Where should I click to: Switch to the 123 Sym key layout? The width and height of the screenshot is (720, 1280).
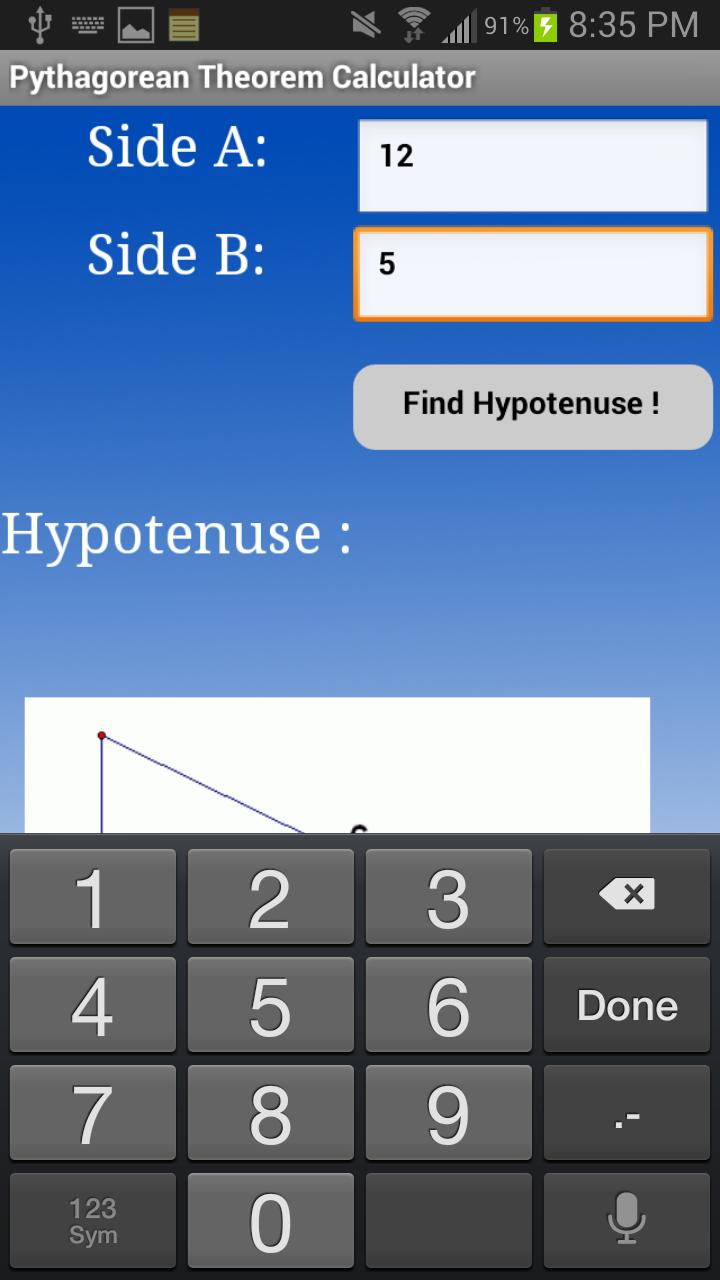[92, 1220]
